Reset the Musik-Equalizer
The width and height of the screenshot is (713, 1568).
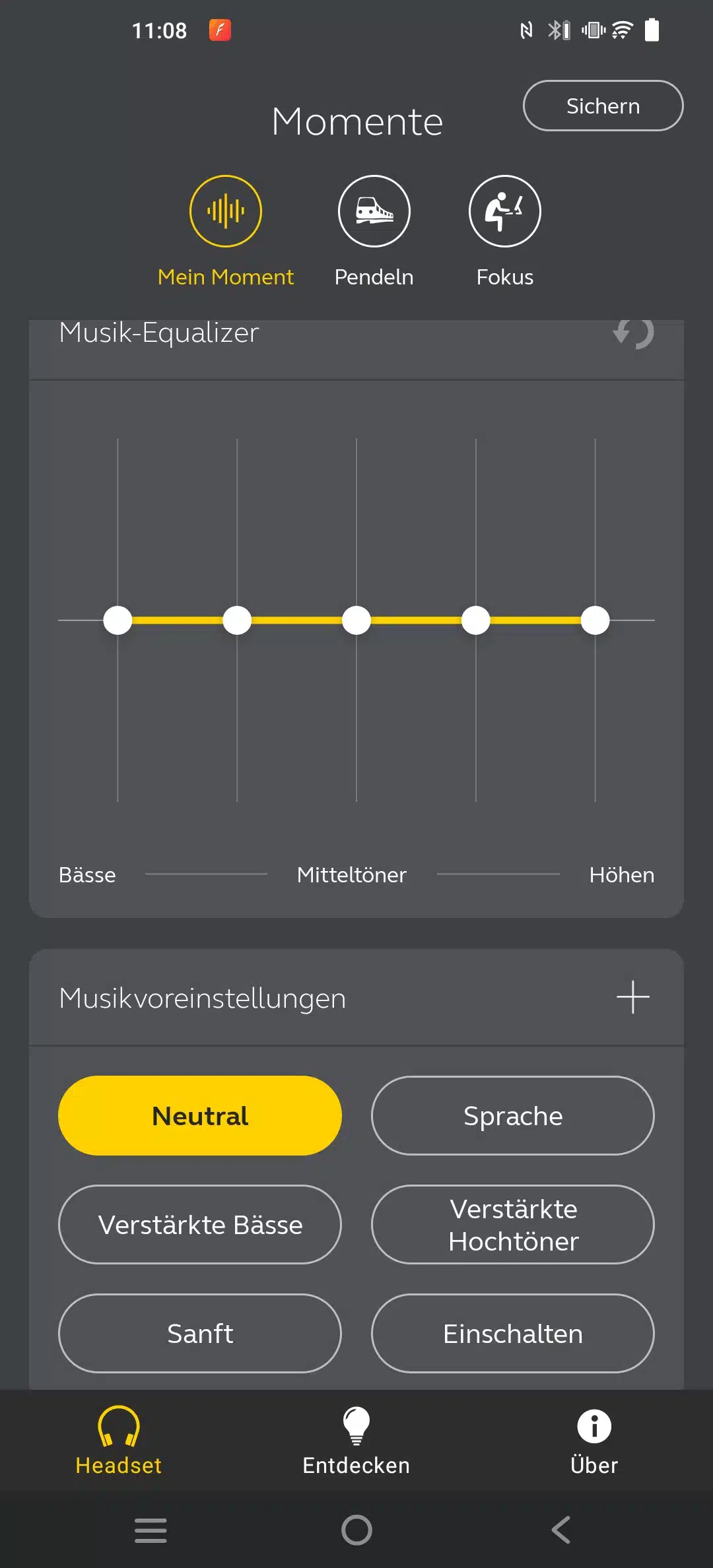632,333
